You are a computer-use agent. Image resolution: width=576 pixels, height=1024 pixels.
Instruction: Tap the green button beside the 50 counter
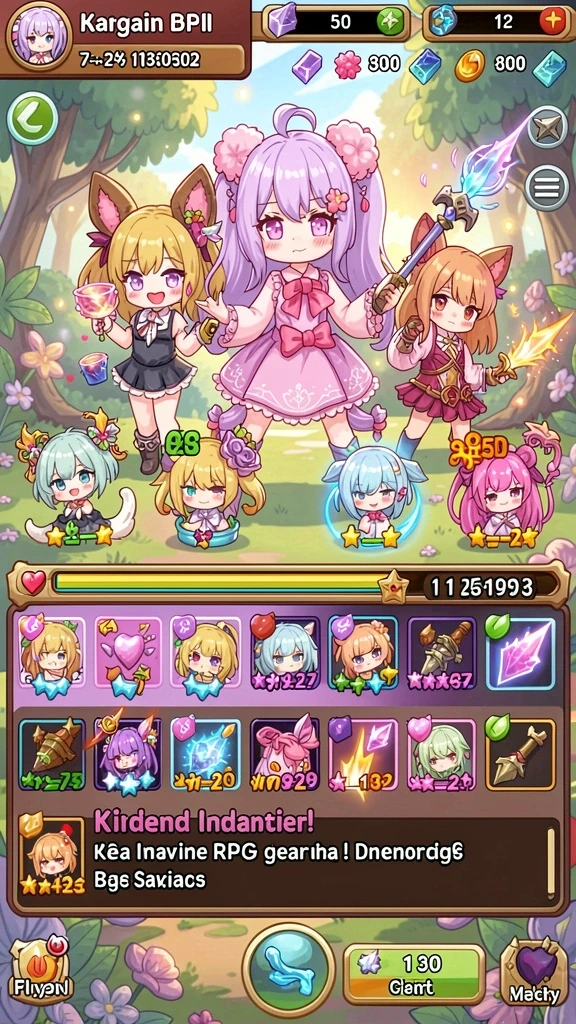[x=390, y=22]
